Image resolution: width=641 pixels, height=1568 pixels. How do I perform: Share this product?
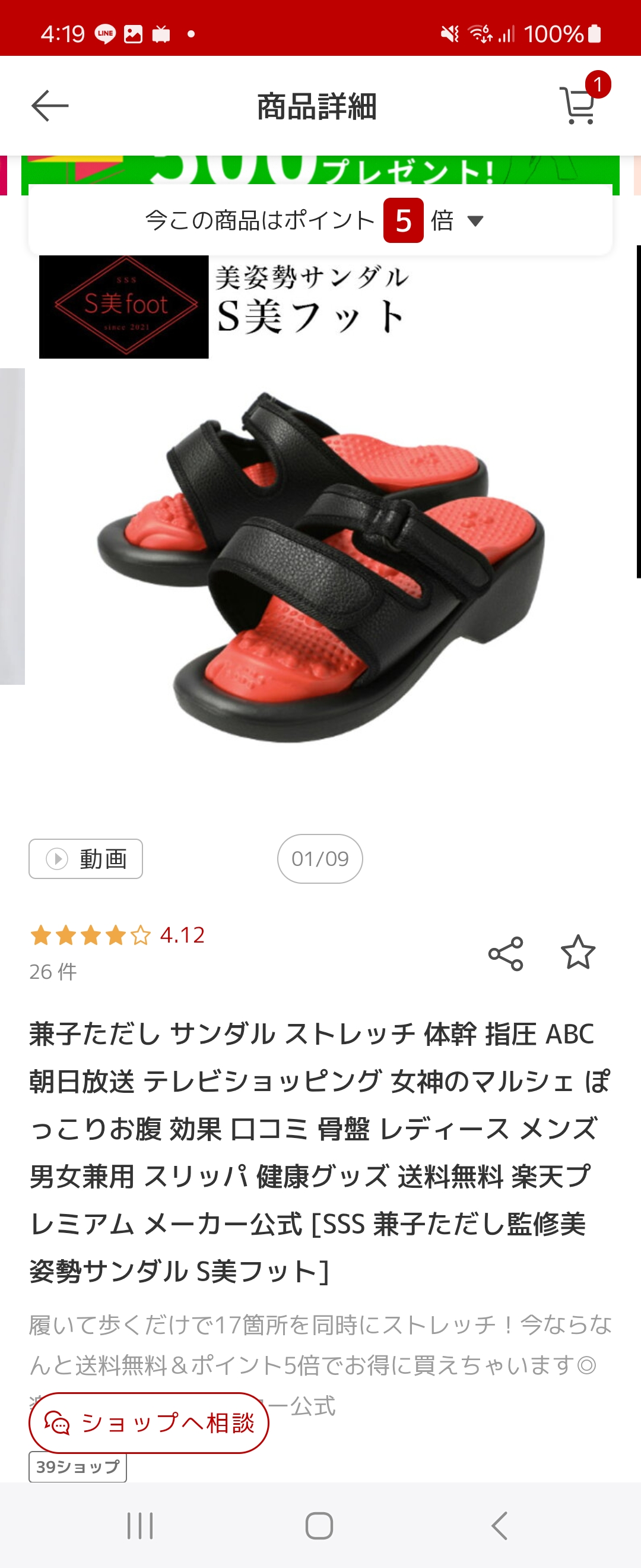pos(505,953)
